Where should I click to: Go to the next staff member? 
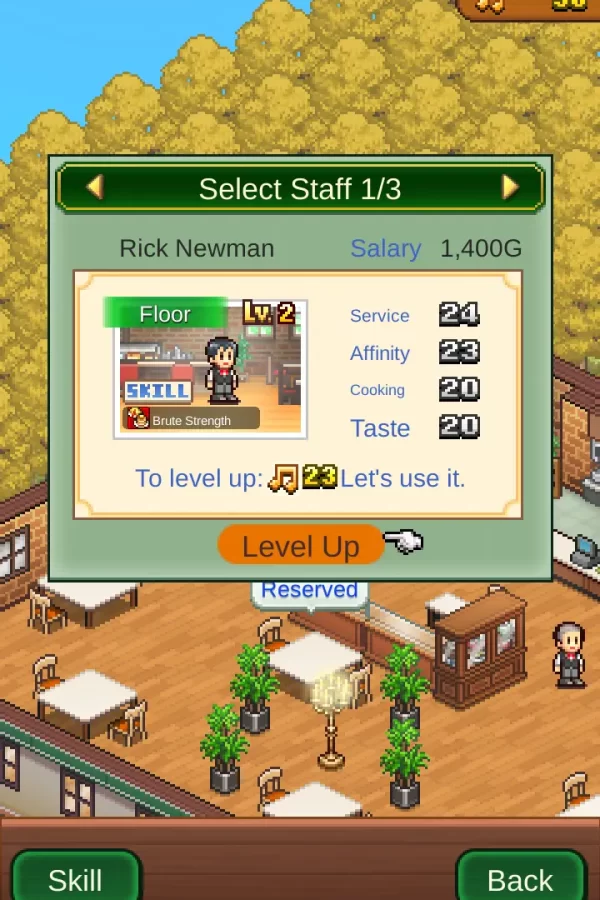509,187
